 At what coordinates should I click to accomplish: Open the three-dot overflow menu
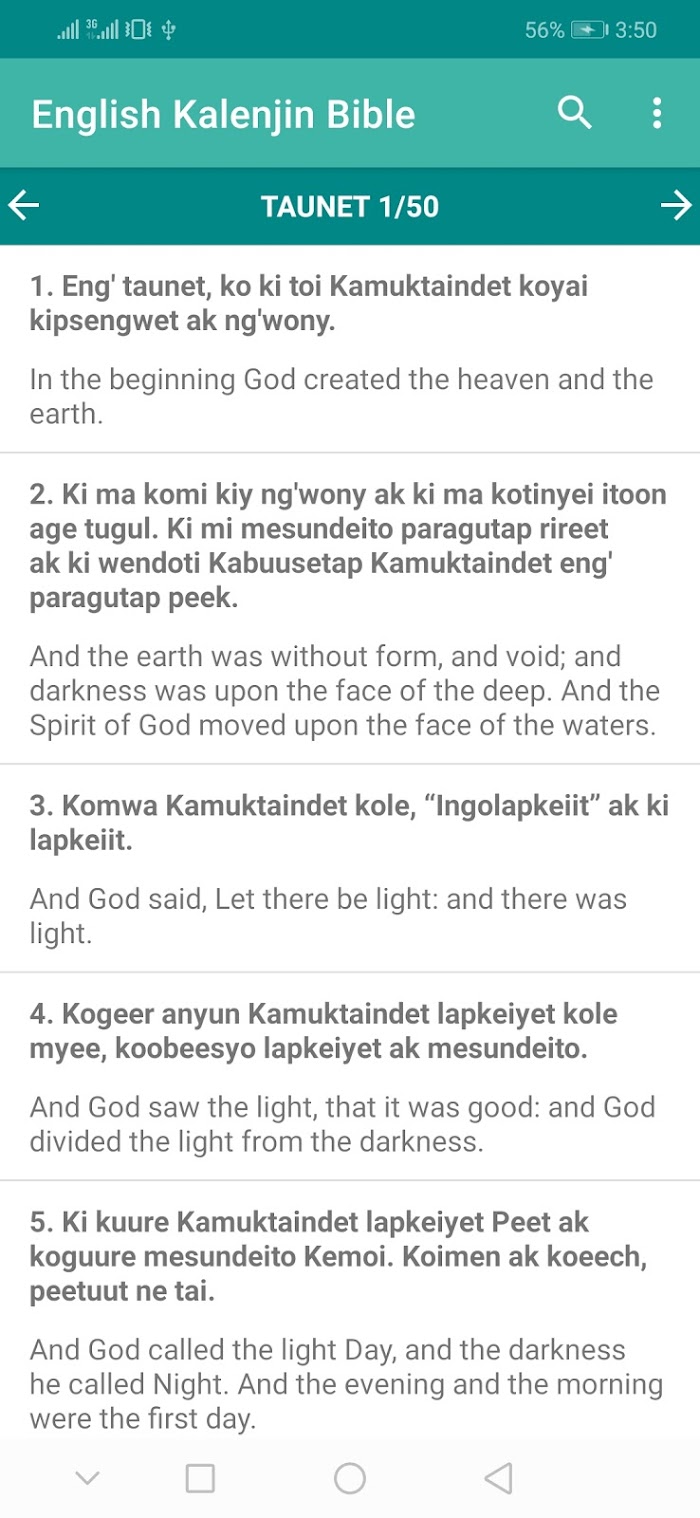[657, 113]
